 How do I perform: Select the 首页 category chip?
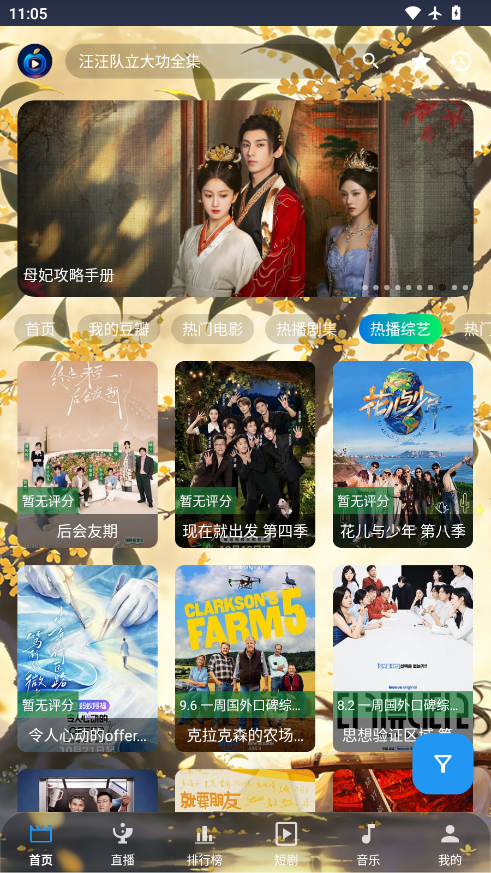(40, 329)
